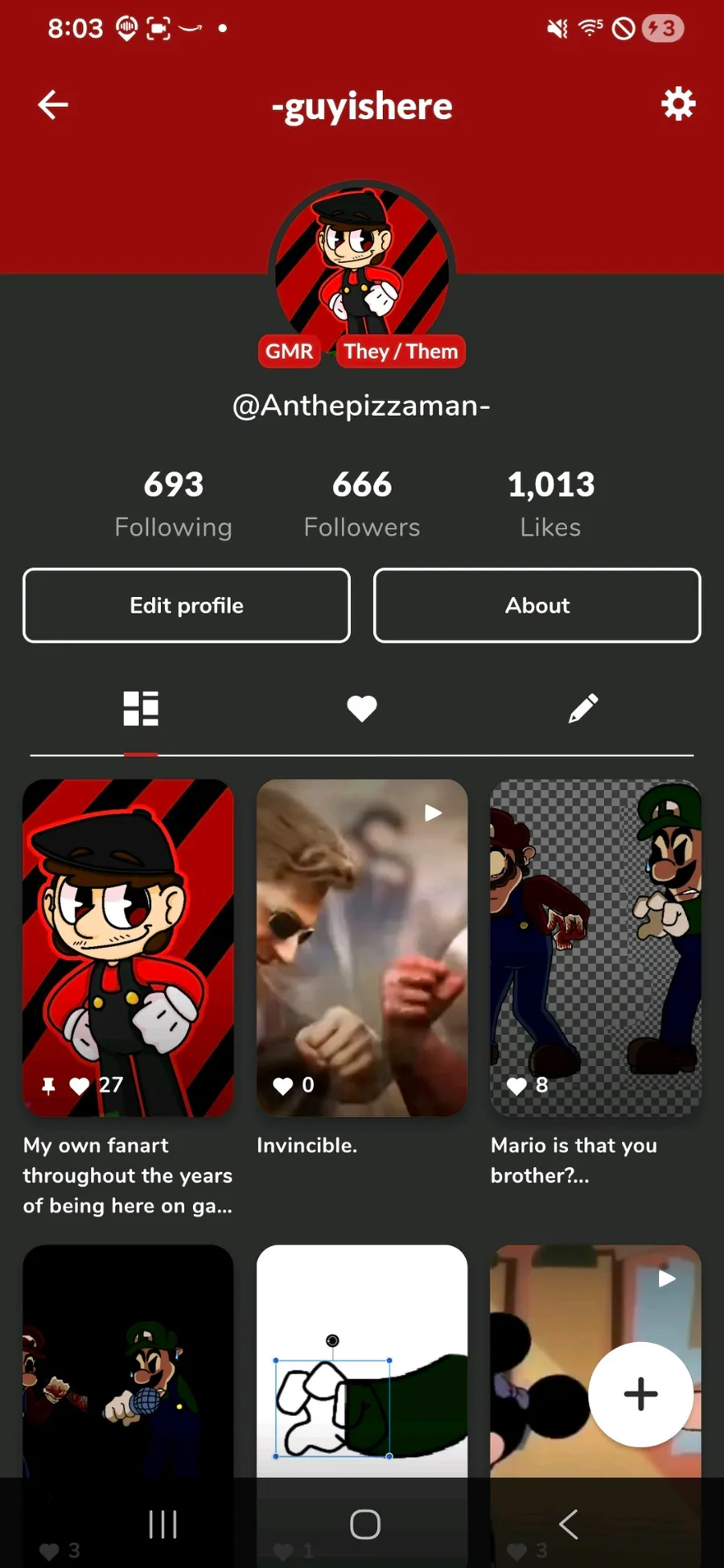Image resolution: width=724 pixels, height=1568 pixels.
Task: Open 'Mario is that you brother?' post
Action: (x=595, y=948)
